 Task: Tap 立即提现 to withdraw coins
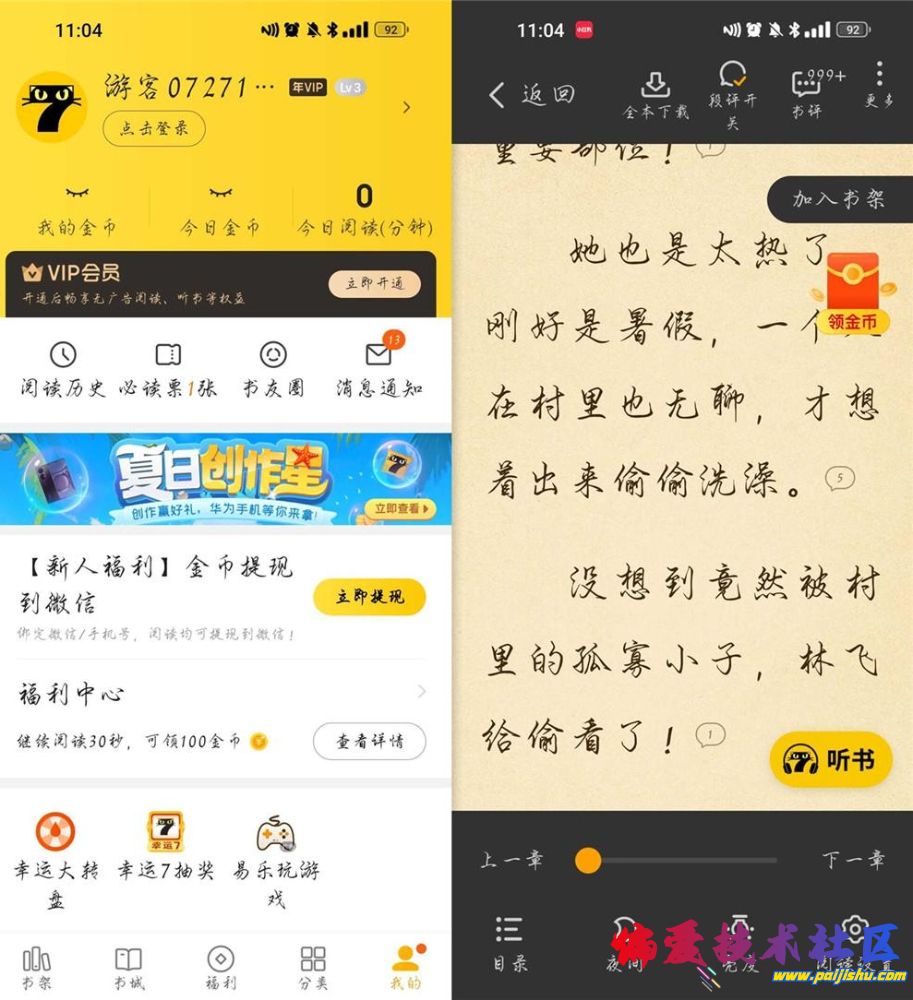pos(370,597)
